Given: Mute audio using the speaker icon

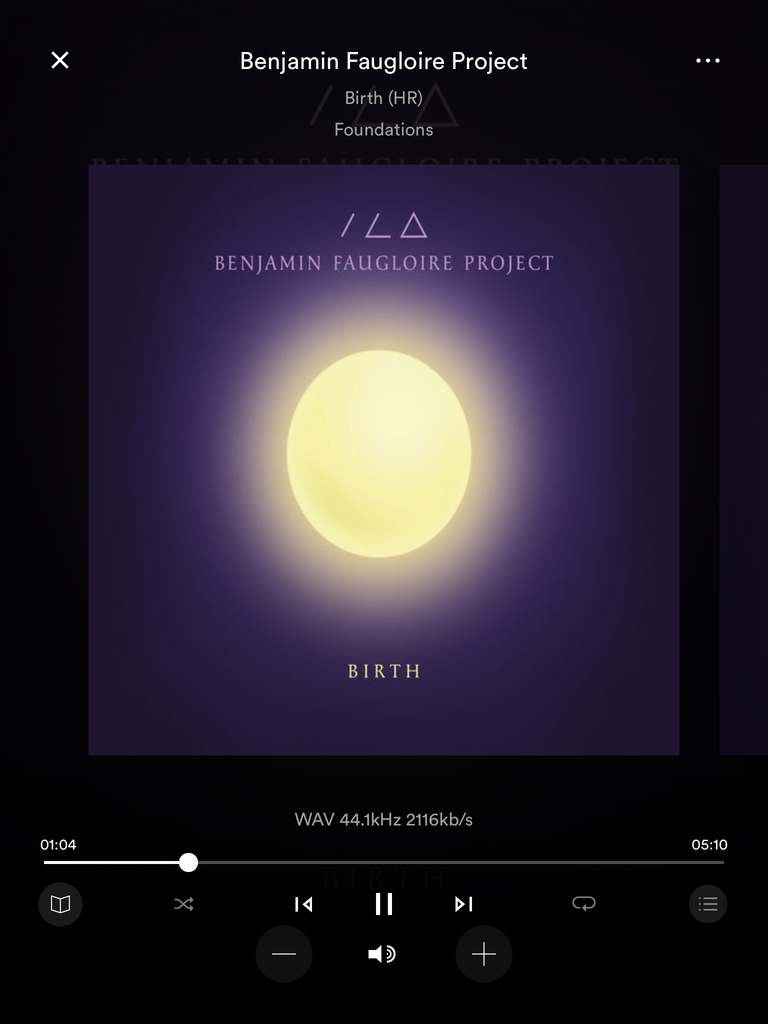Looking at the screenshot, I should point(382,954).
